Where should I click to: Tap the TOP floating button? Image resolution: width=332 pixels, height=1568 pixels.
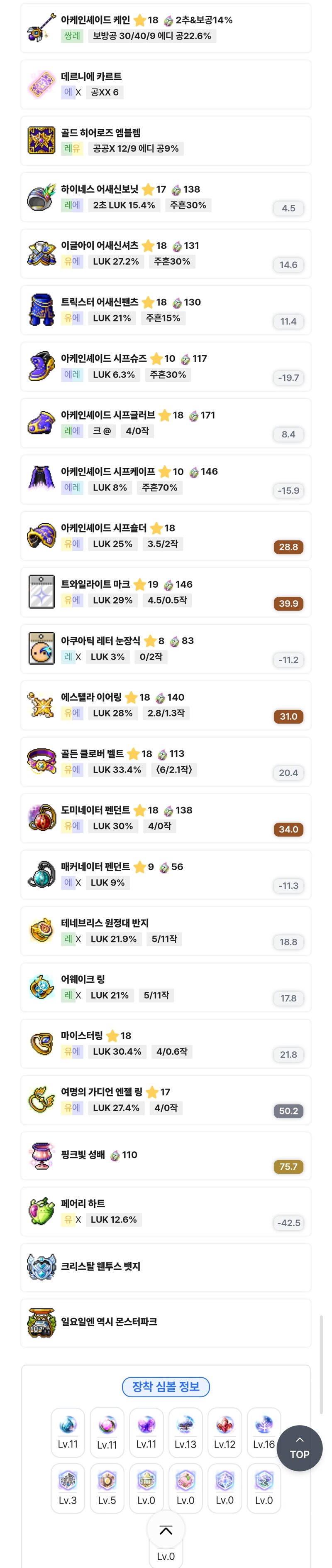pos(299,1448)
